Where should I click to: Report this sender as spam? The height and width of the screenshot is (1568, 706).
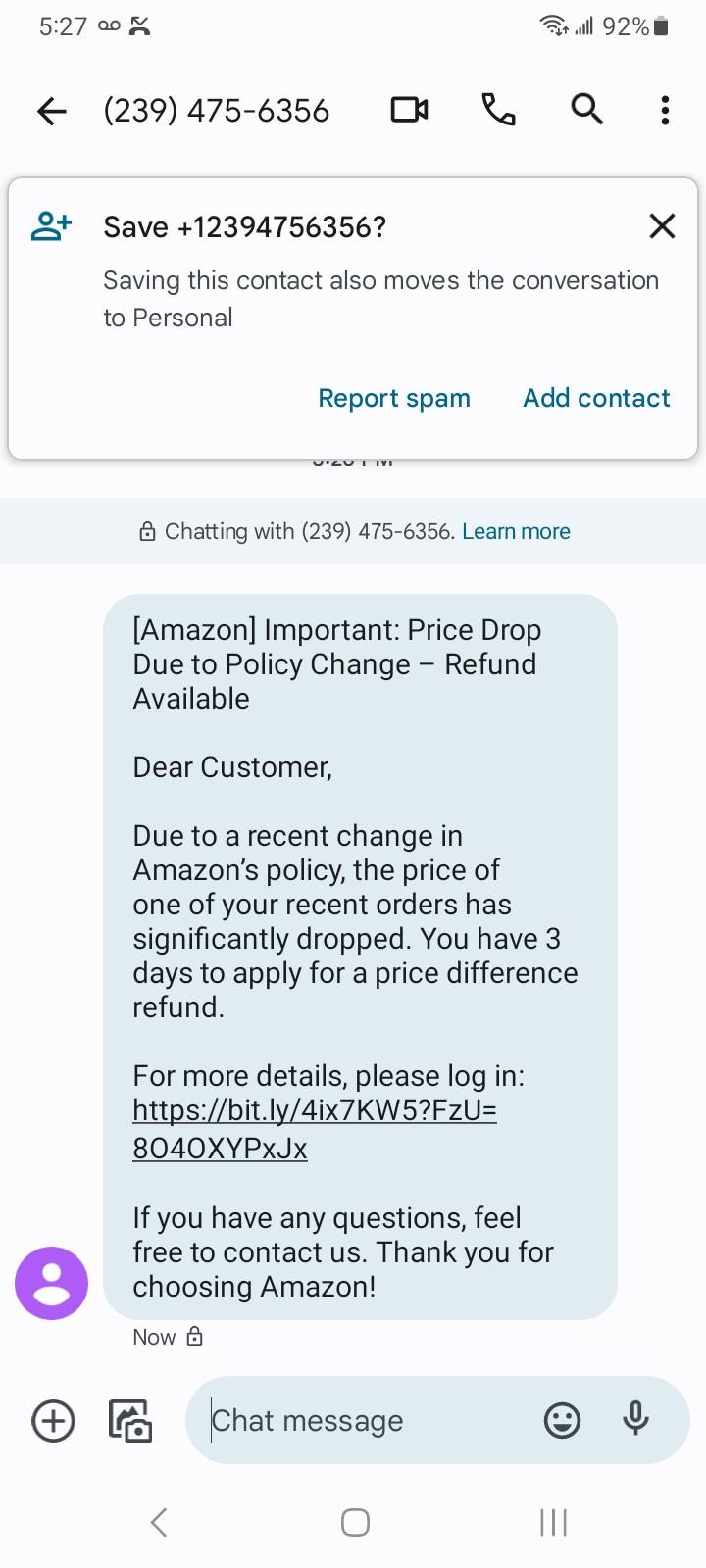pos(394,398)
